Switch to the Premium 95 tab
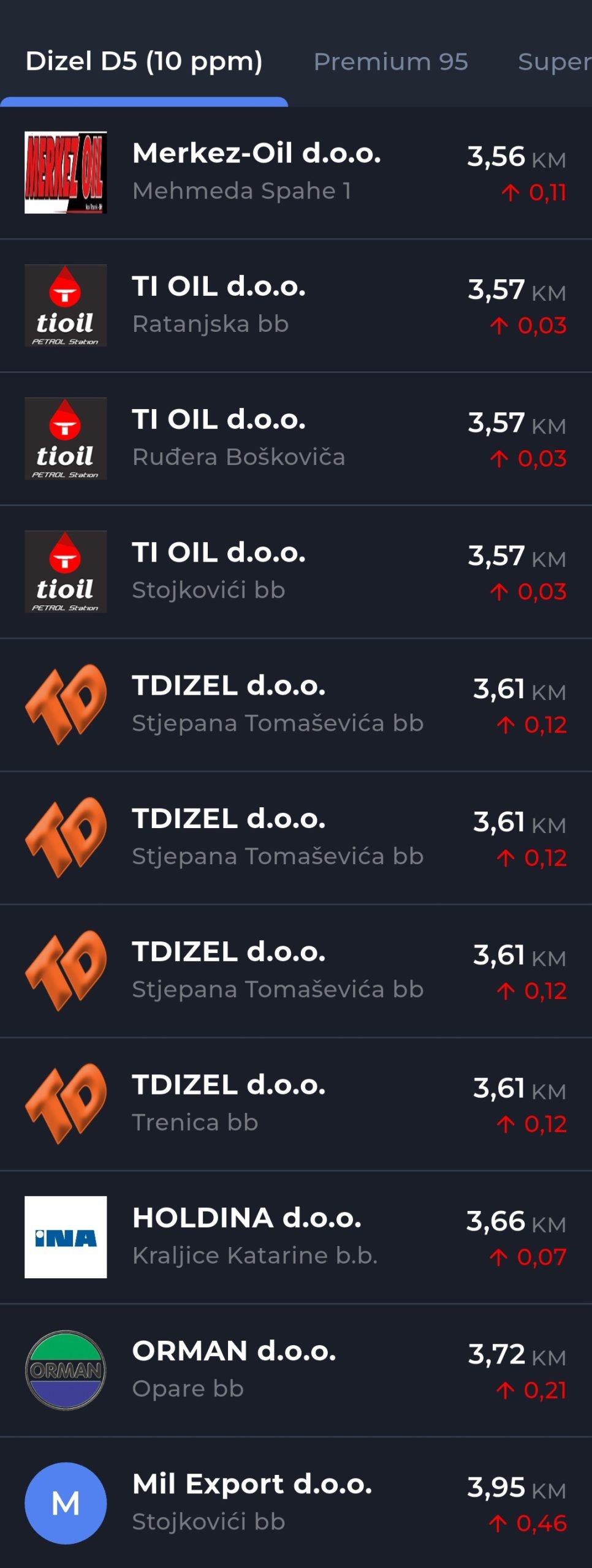Image resolution: width=592 pixels, height=1568 pixels. 390,61
